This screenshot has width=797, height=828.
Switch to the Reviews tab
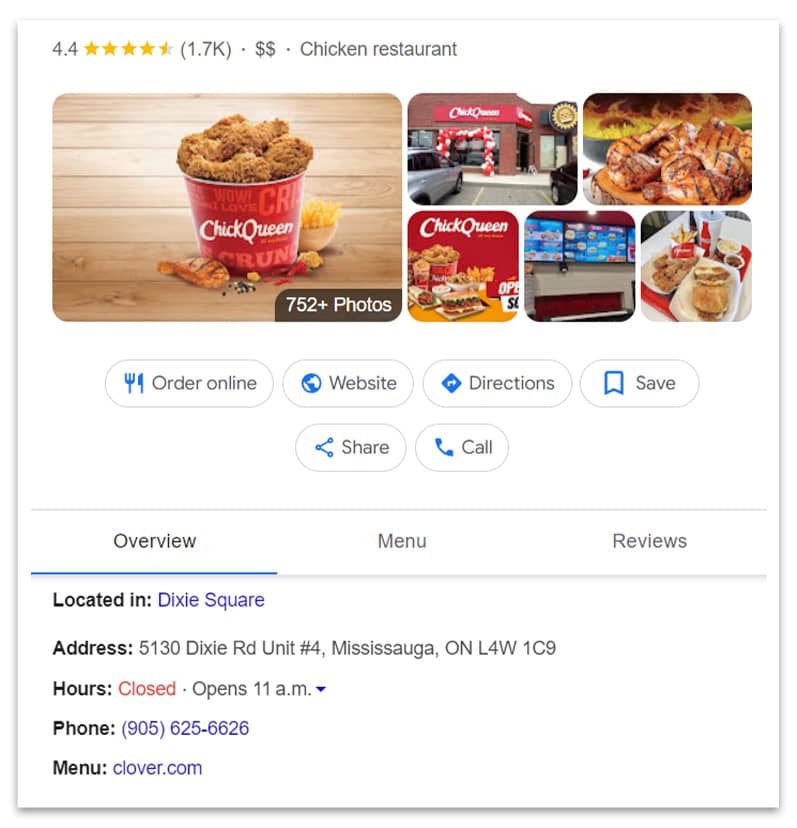(649, 541)
